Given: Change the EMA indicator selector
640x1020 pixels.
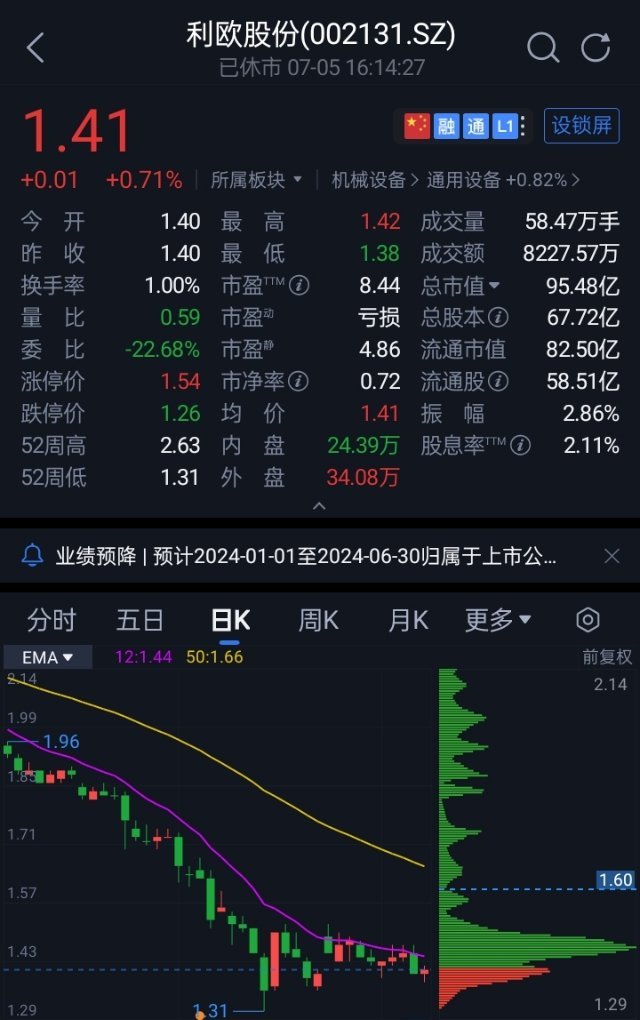Looking at the screenshot, I should [48, 657].
